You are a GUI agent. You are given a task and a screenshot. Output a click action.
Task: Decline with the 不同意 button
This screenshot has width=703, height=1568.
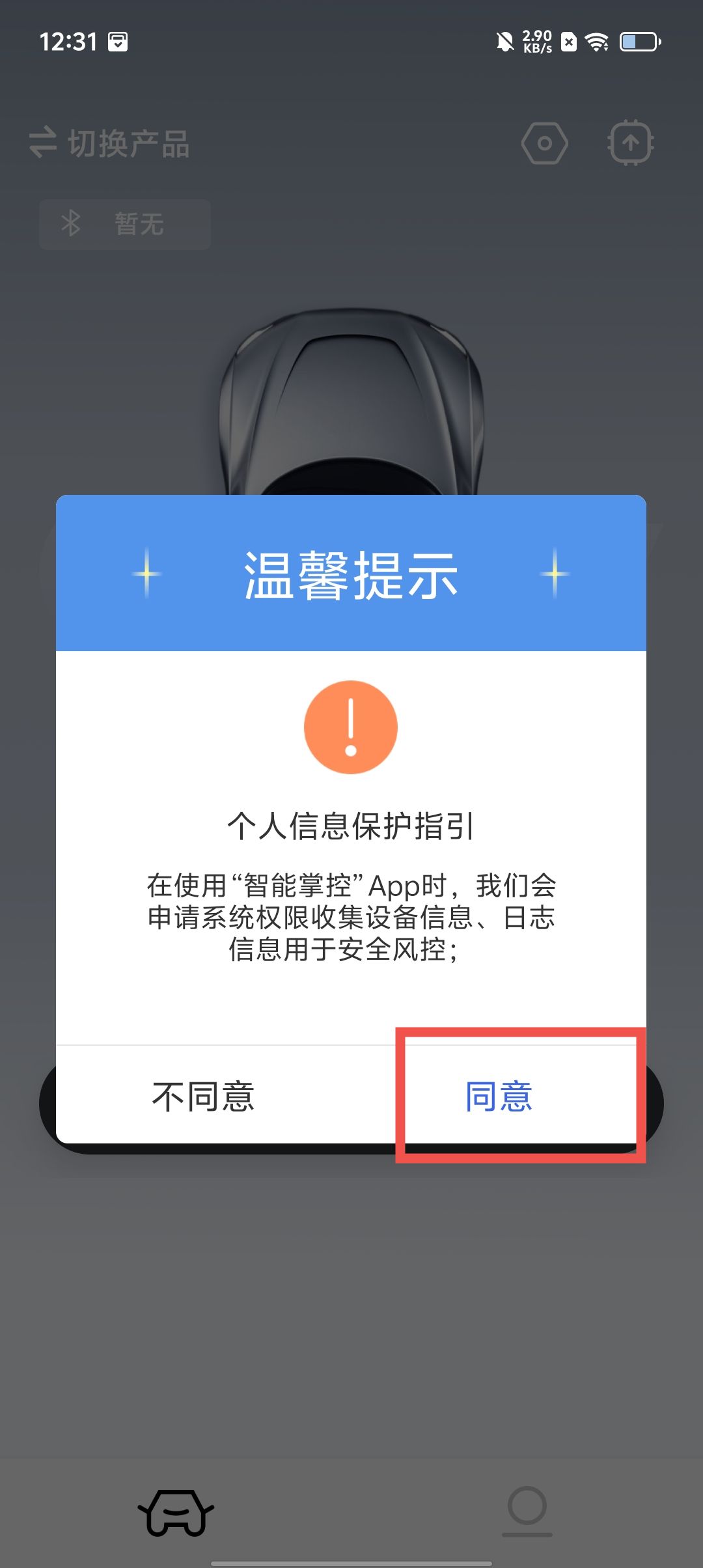tap(203, 1096)
